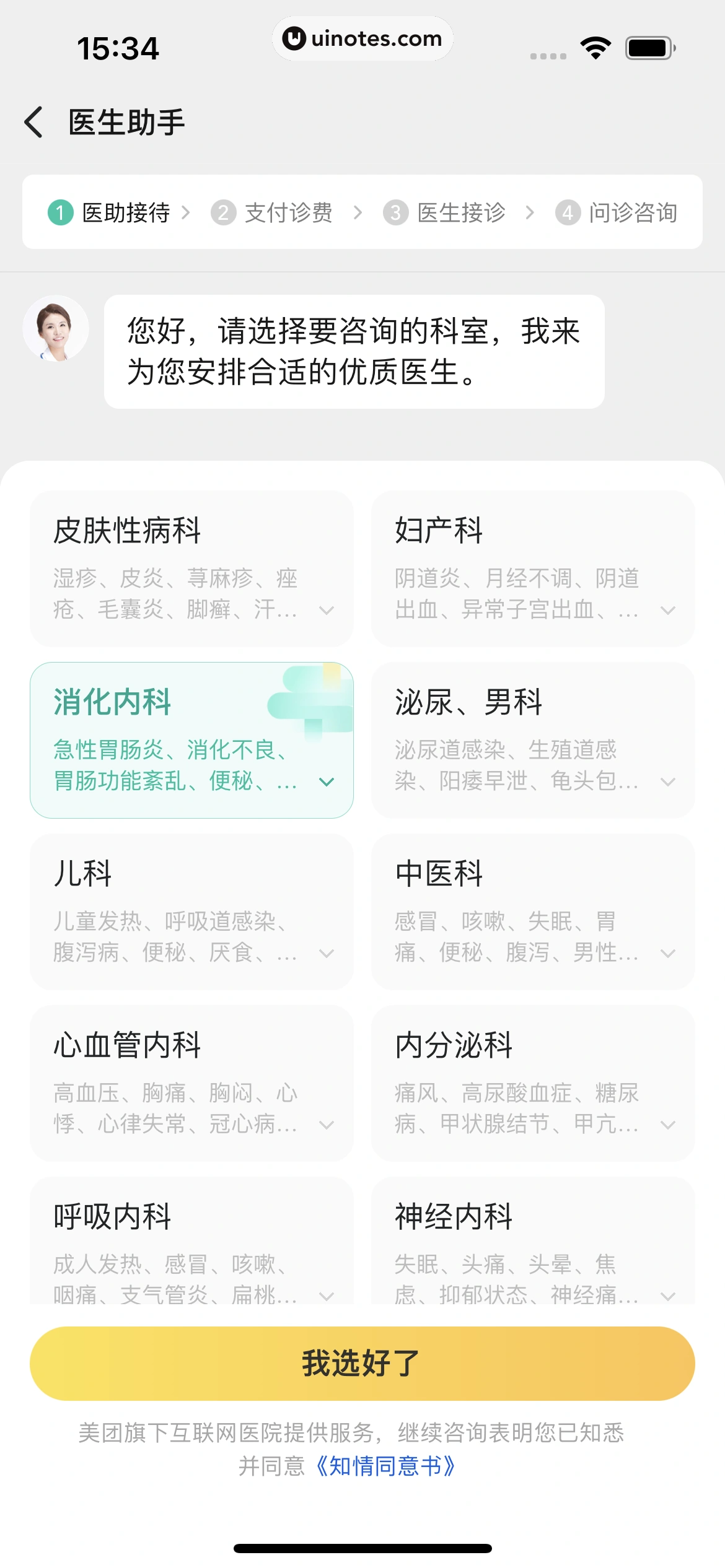Expand the 消化内科 symptoms chevron
This screenshot has width=725, height=1568.
pyautogui.click(x=327, y=782)
